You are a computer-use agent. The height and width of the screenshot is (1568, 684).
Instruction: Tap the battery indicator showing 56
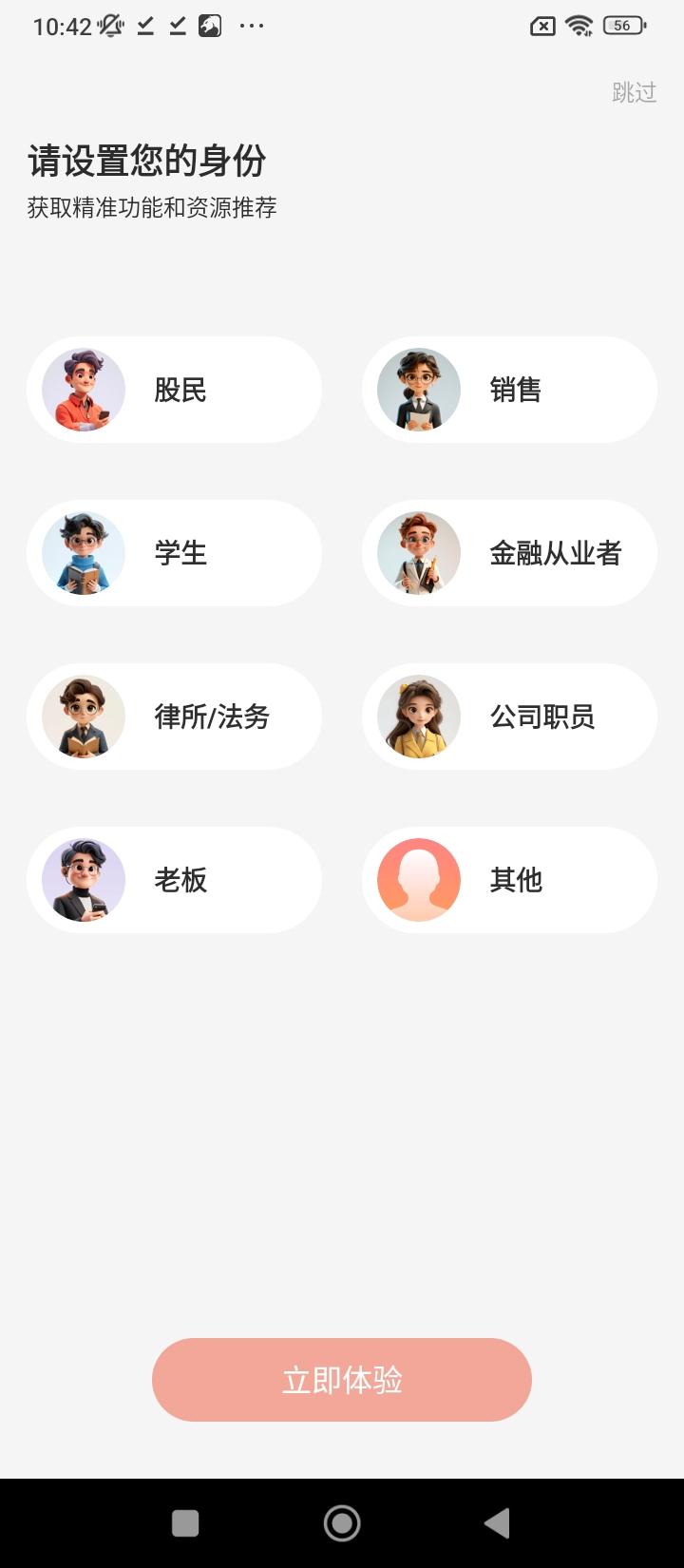(621, 26)
